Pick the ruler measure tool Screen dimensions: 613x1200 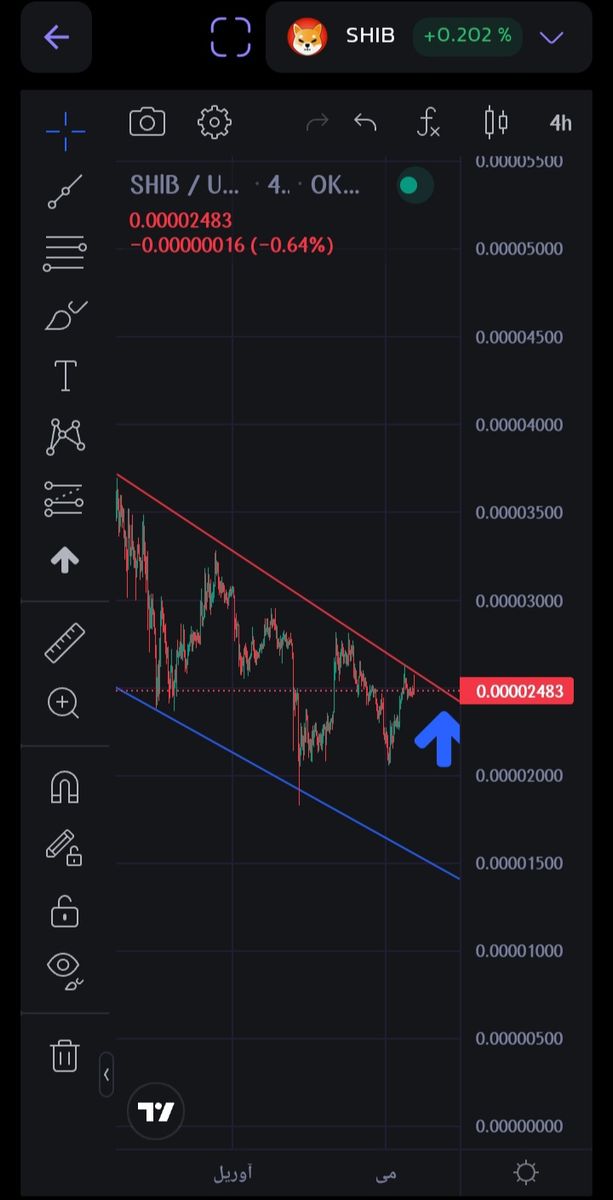(x=65, y=642)
